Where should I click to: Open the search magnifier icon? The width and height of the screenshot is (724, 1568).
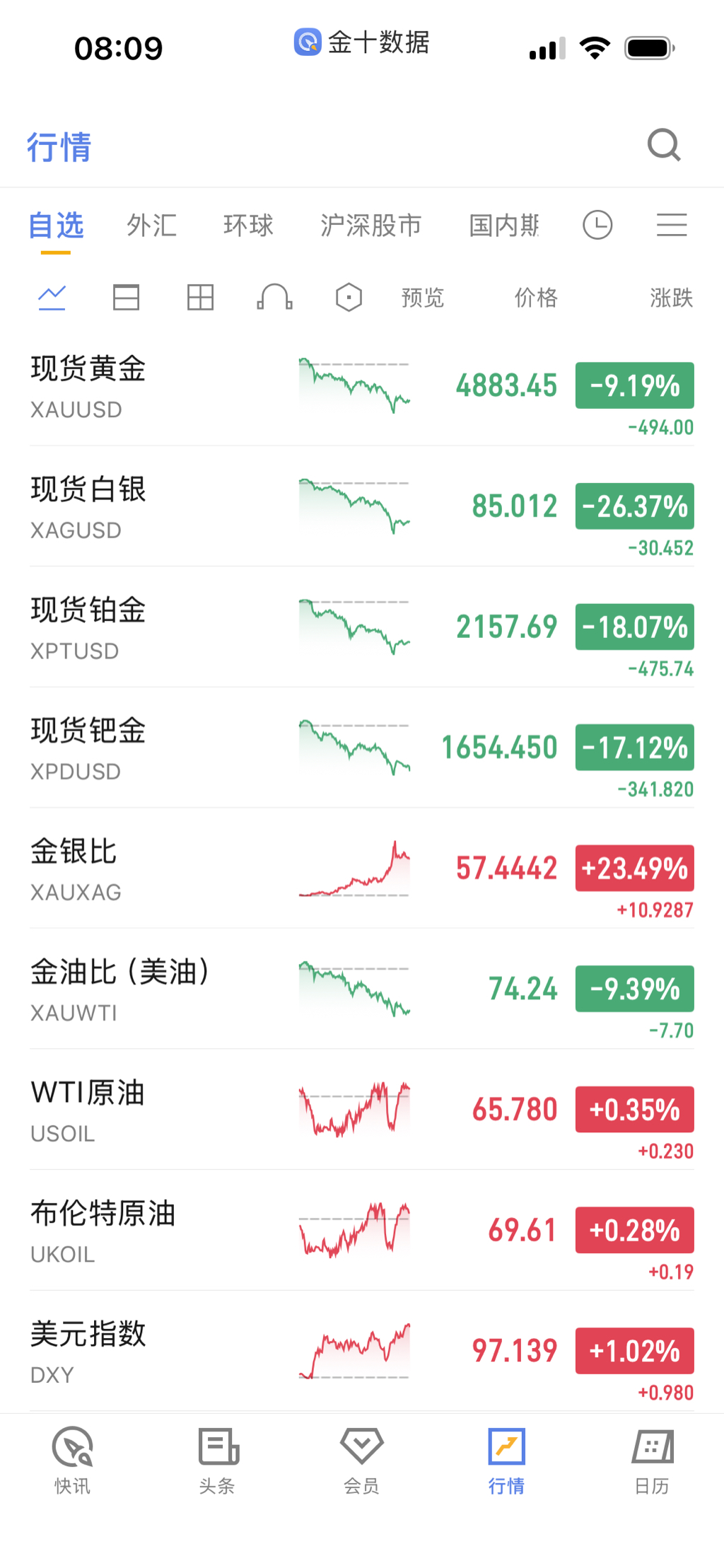pos(664,145)
